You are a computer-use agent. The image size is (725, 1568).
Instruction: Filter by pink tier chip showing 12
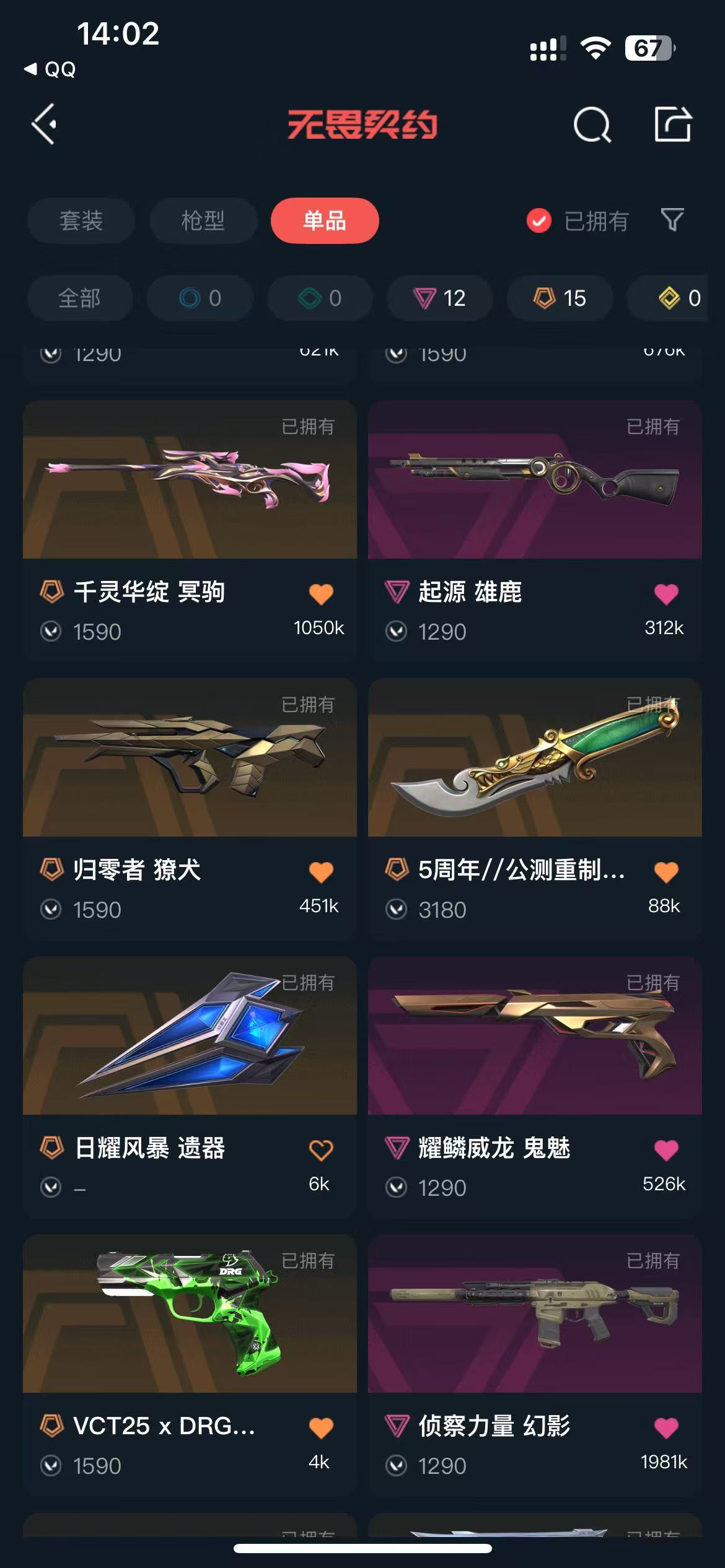tap(440, 298)
